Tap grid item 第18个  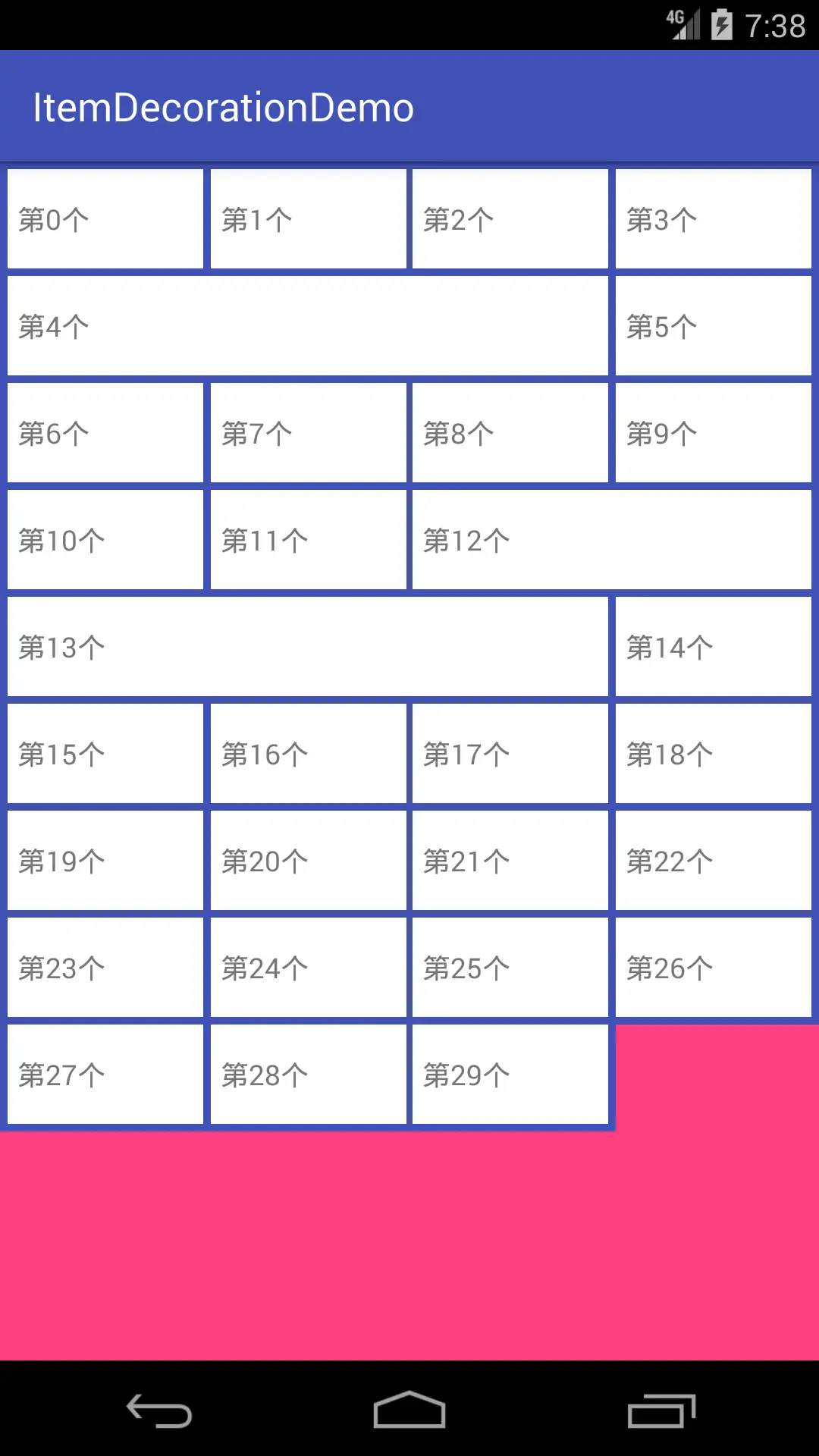pyautogui.click(x=713, y=754)
